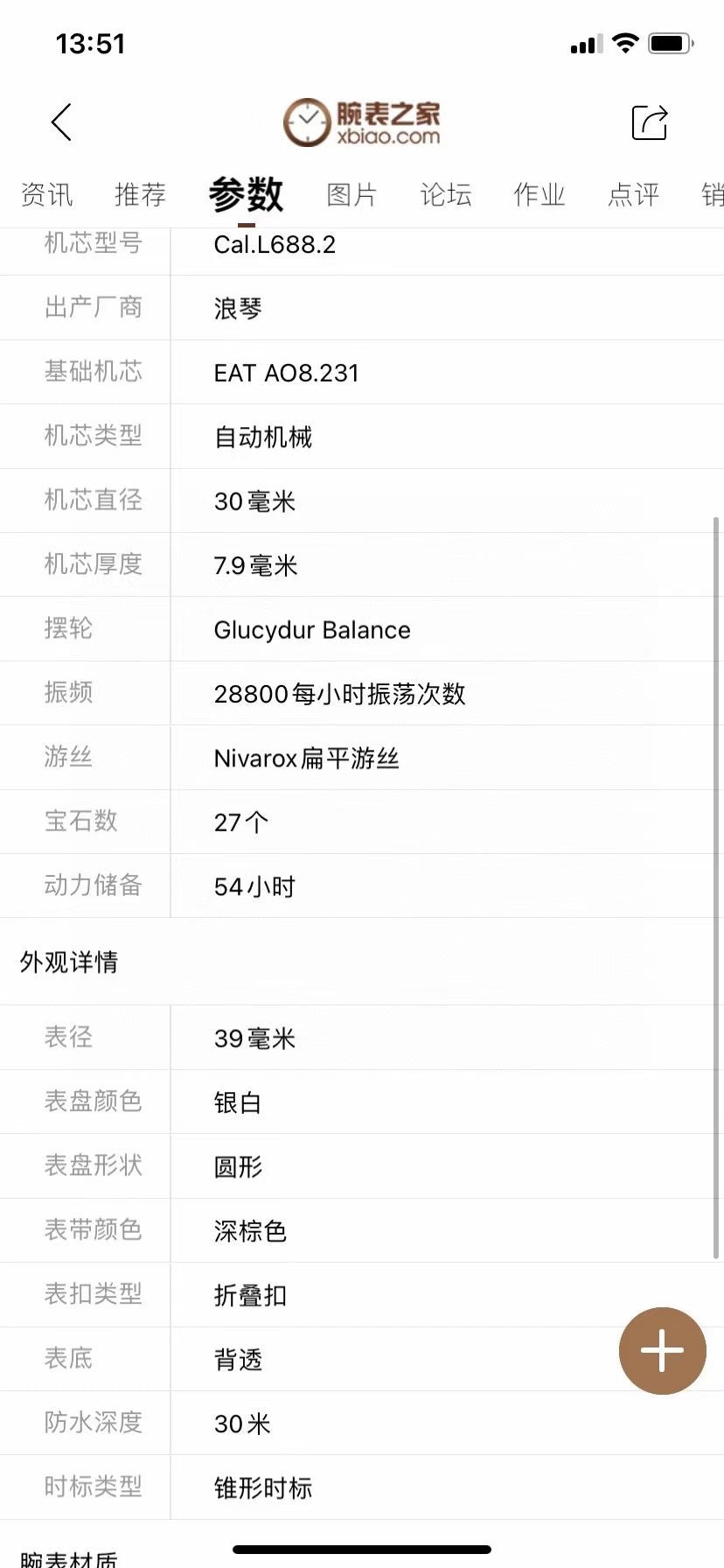The width and height of the screenshot is (724, 1568).
Task: Open the 点评 tab
Action: 633,194
